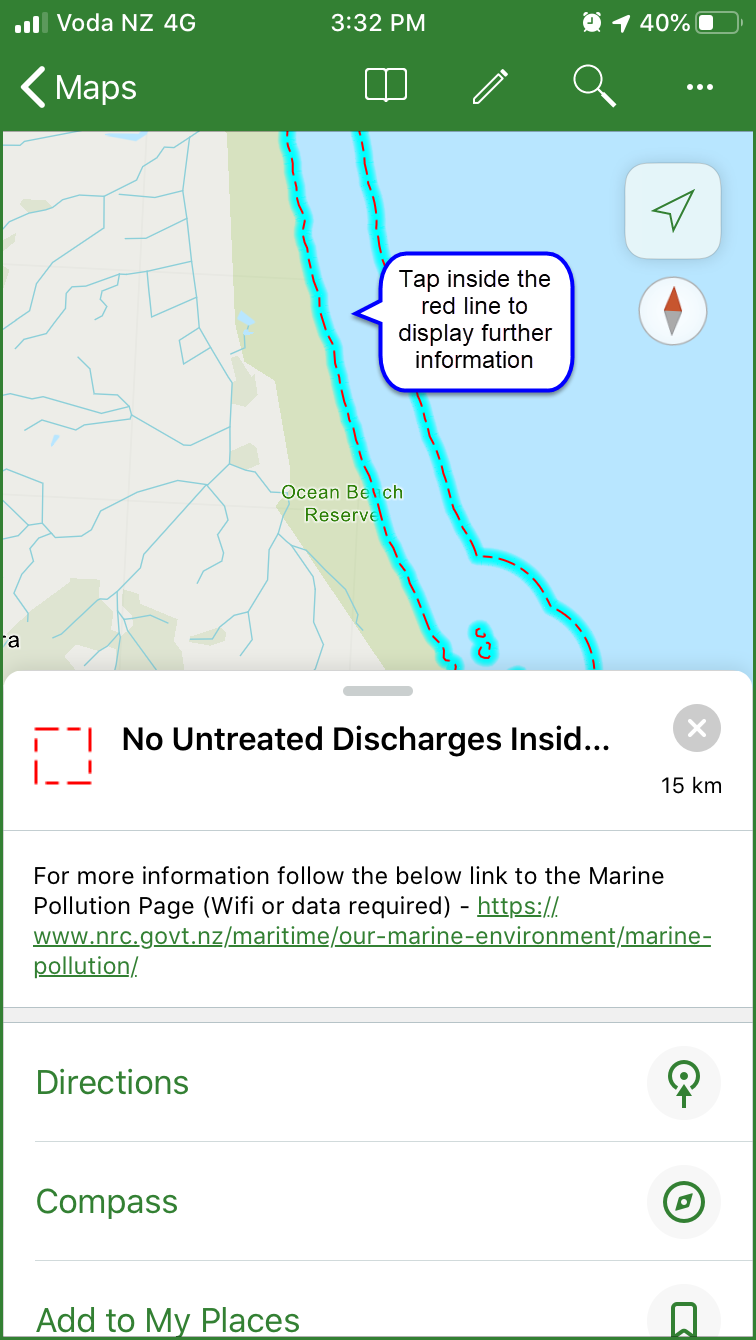Open the bookmarks book icon

click(x=386, y=86)
